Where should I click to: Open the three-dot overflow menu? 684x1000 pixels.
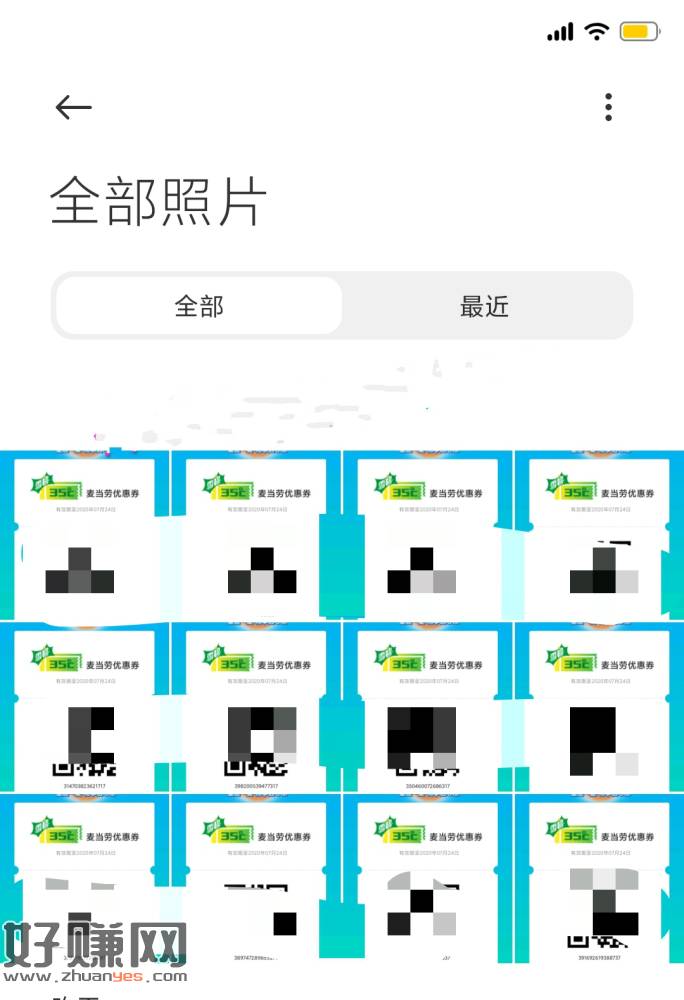608,107
